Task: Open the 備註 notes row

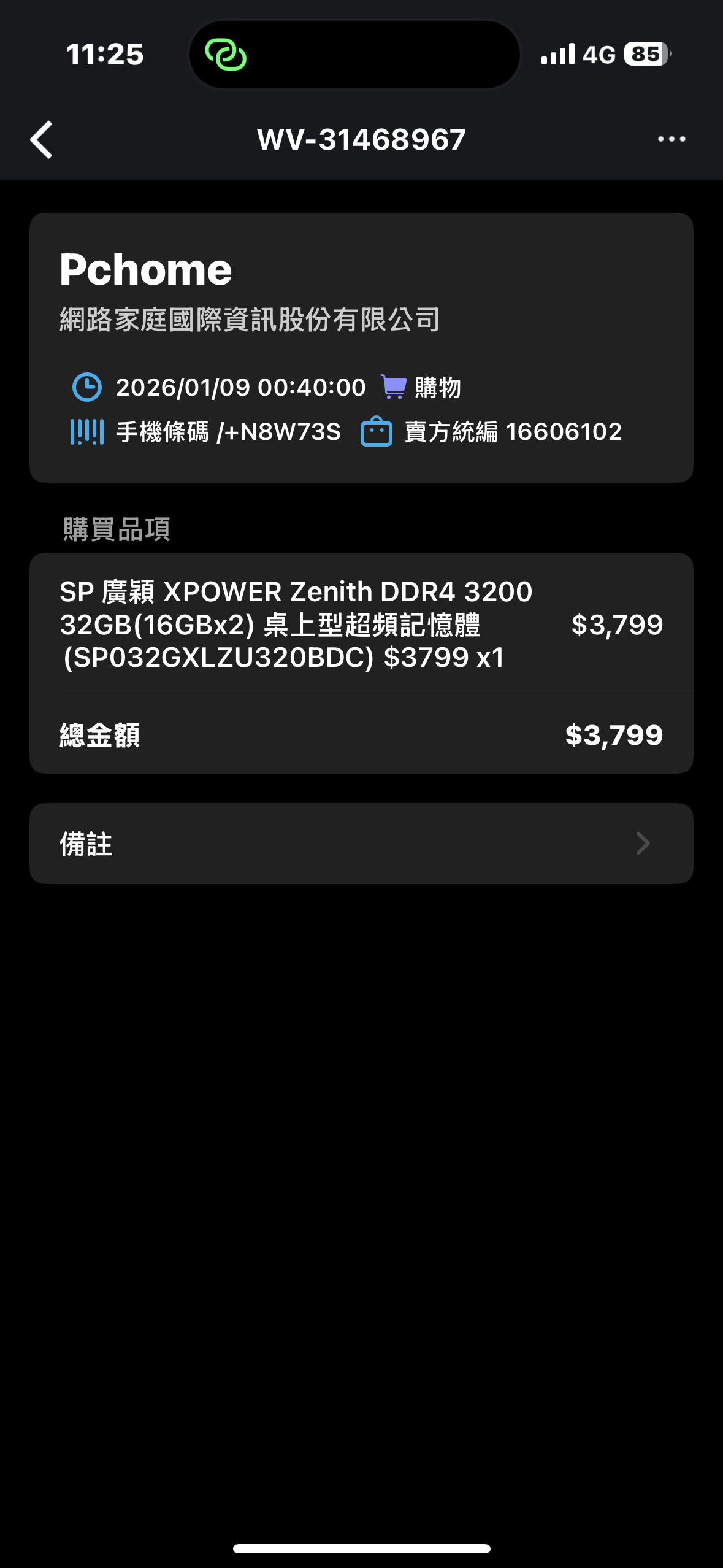Action: coord(361,843)
